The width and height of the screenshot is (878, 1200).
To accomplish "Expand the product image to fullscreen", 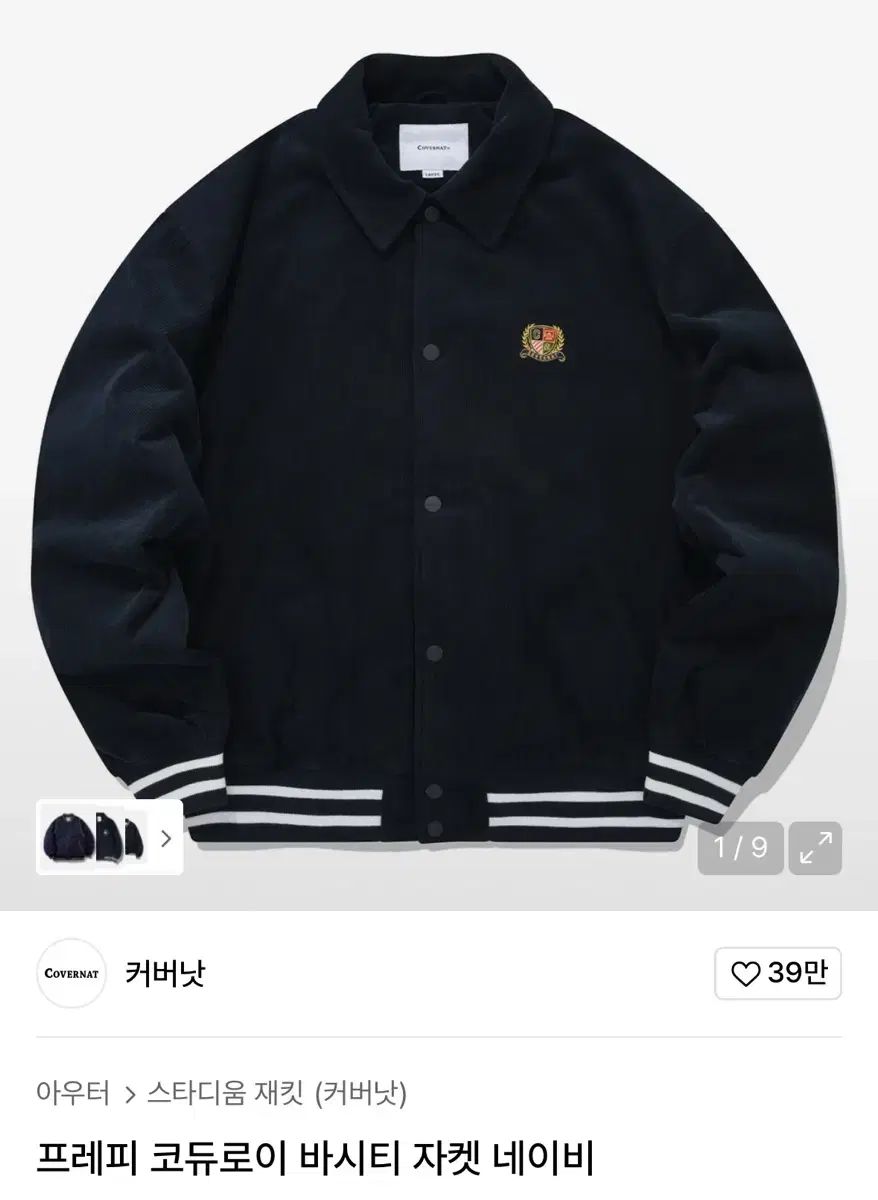I will [x=815, y=849].
